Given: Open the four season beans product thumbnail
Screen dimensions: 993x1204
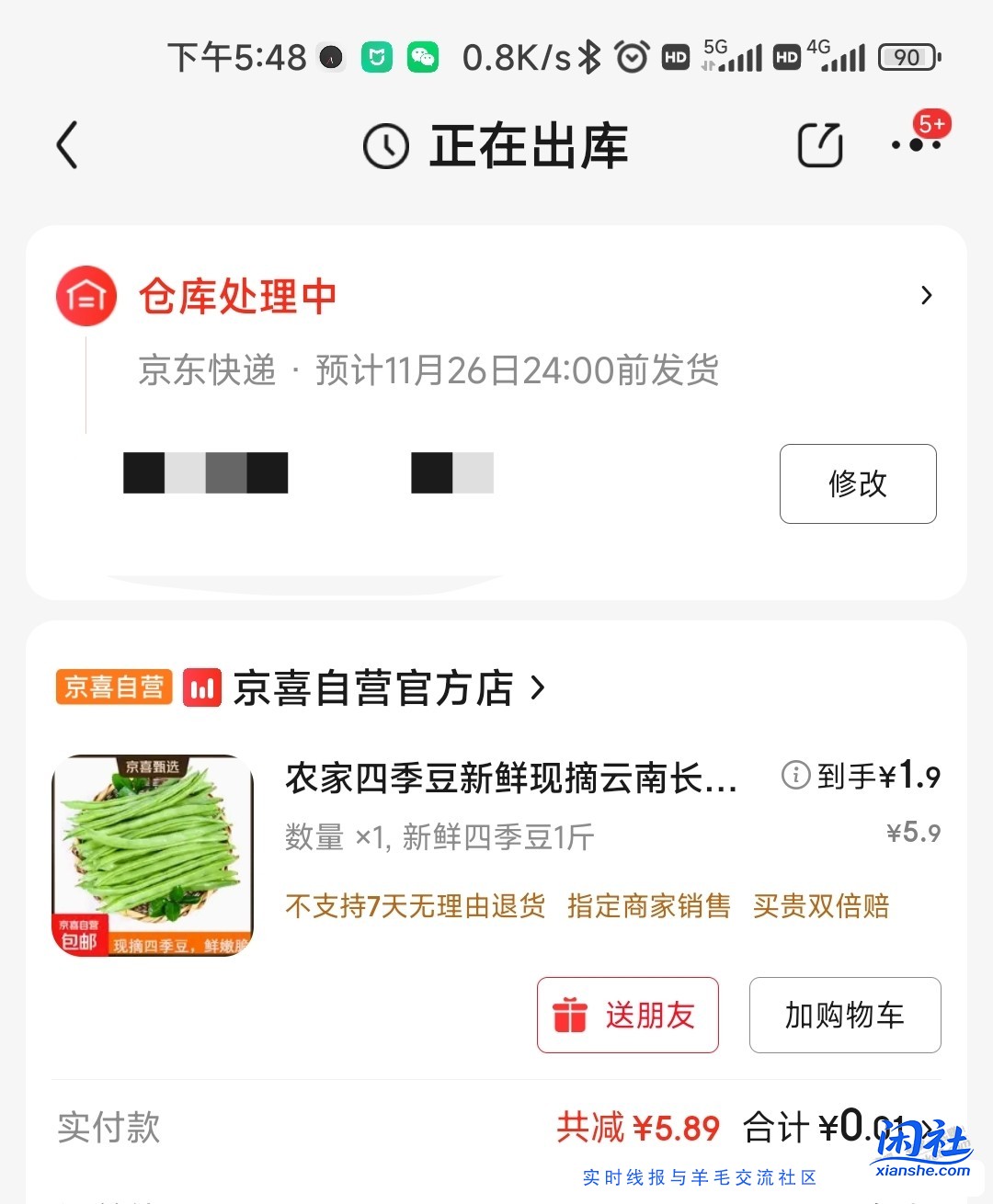Looking at the screenshot, I should click(152, 855).
